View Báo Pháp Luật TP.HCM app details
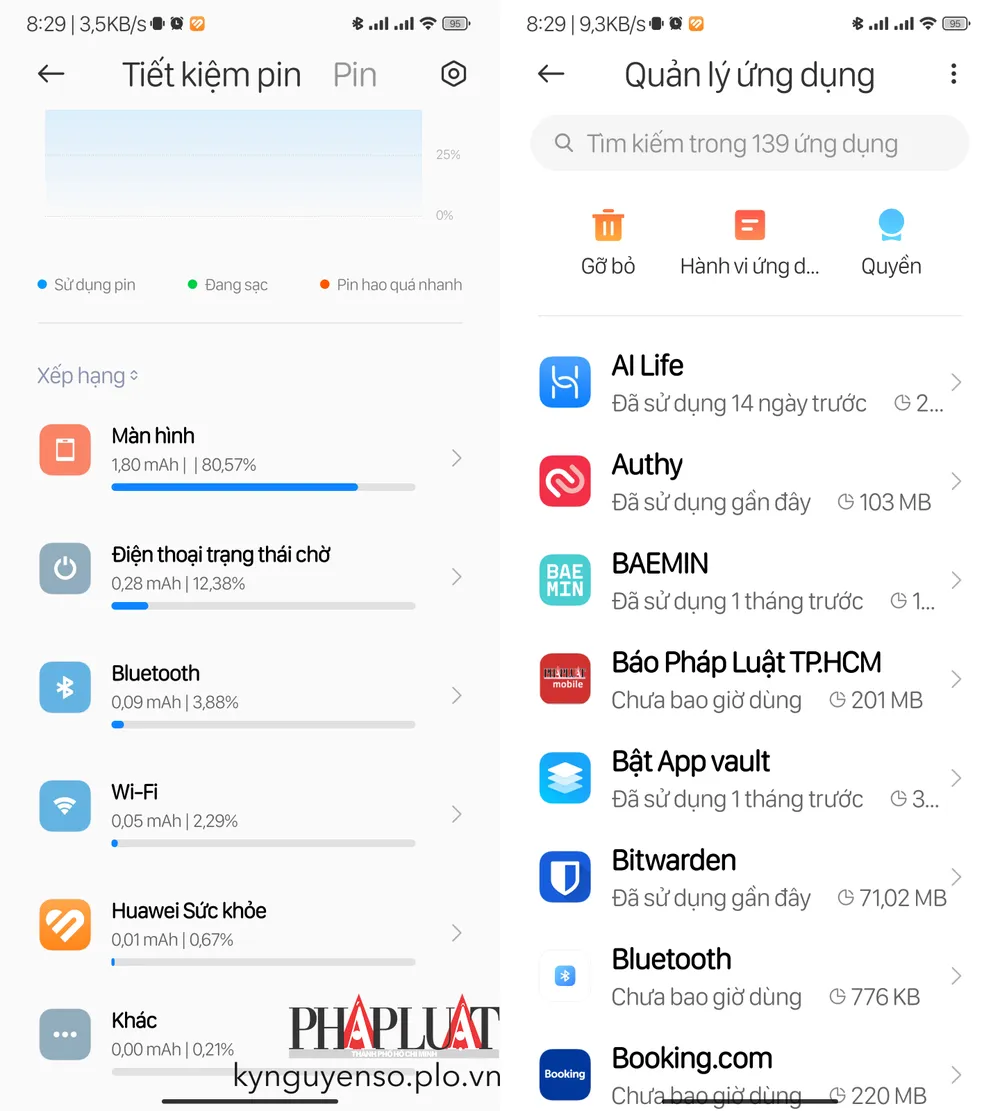1000x1111 pixels. pyautogui.click(x=750, y=680)
